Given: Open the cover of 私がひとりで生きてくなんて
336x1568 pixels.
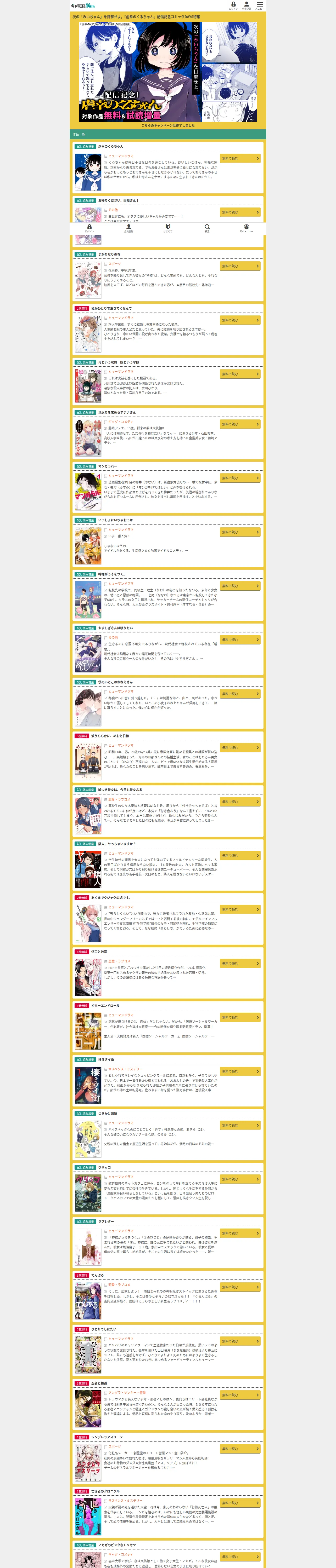Looking at the screenshot, I should (x=88, y=335).
